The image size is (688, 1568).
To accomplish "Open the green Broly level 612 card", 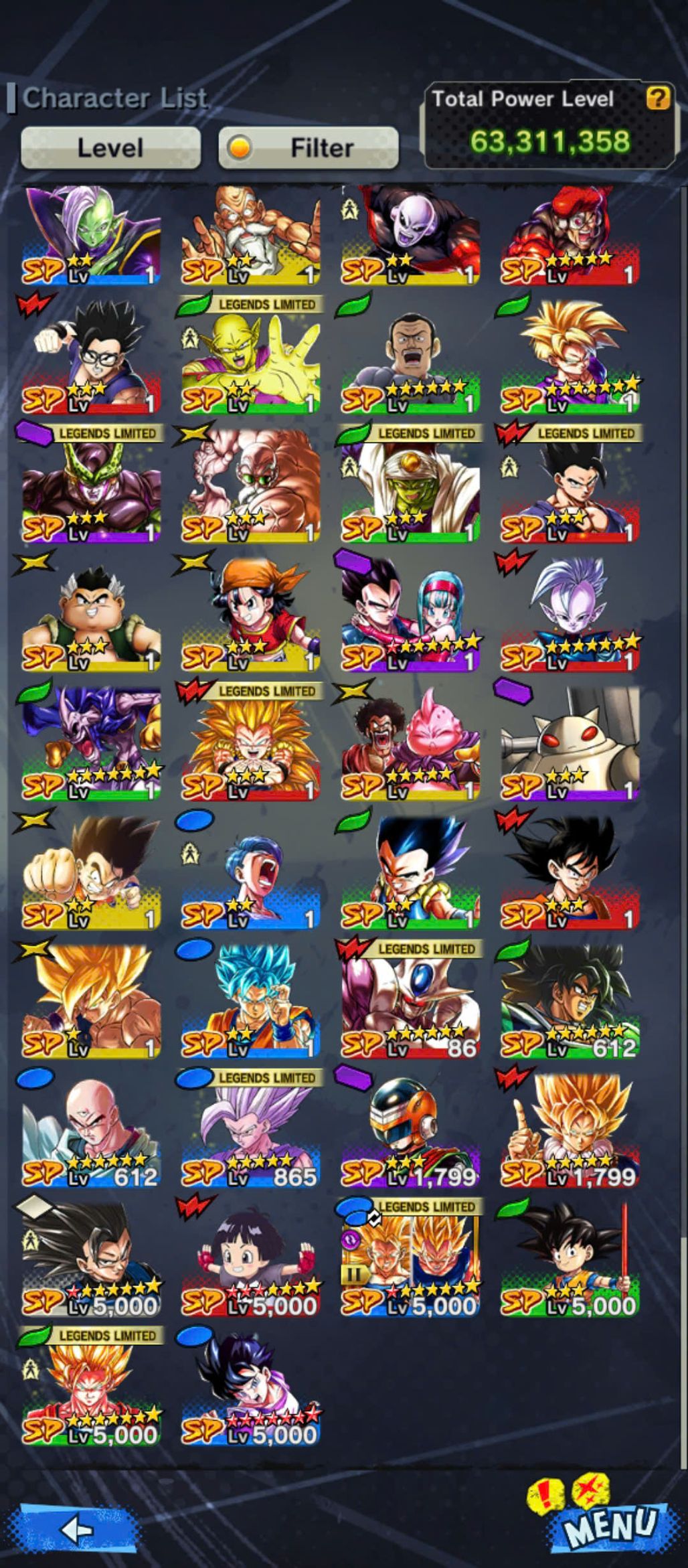I will click(569, 1004).
